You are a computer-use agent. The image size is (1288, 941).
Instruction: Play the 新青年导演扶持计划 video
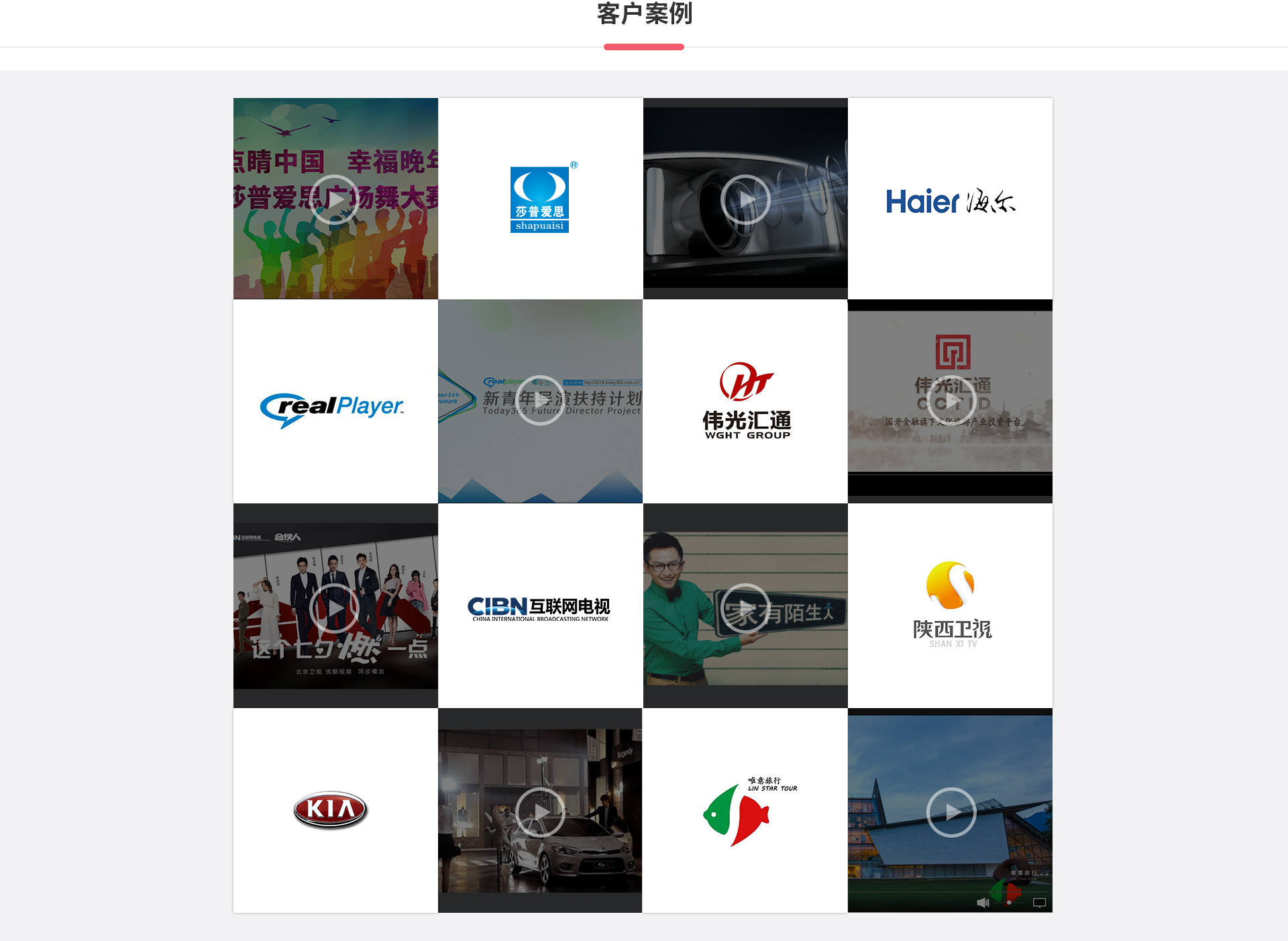[x=540, y=400]
